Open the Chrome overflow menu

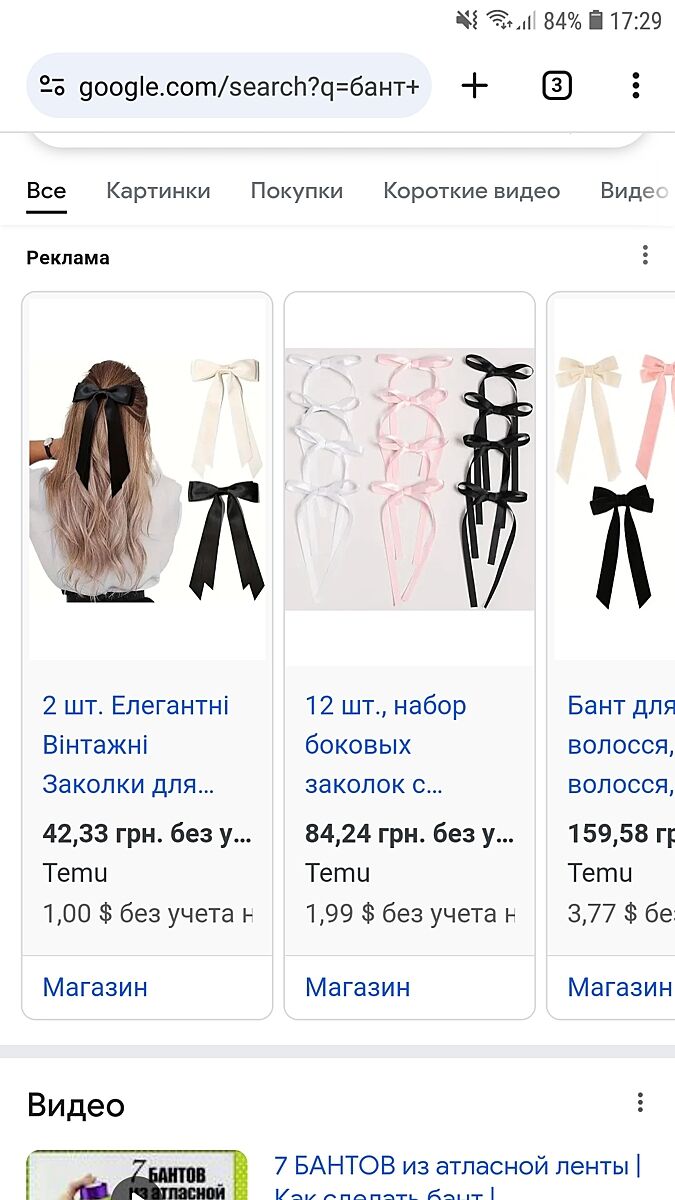[635, 86]
